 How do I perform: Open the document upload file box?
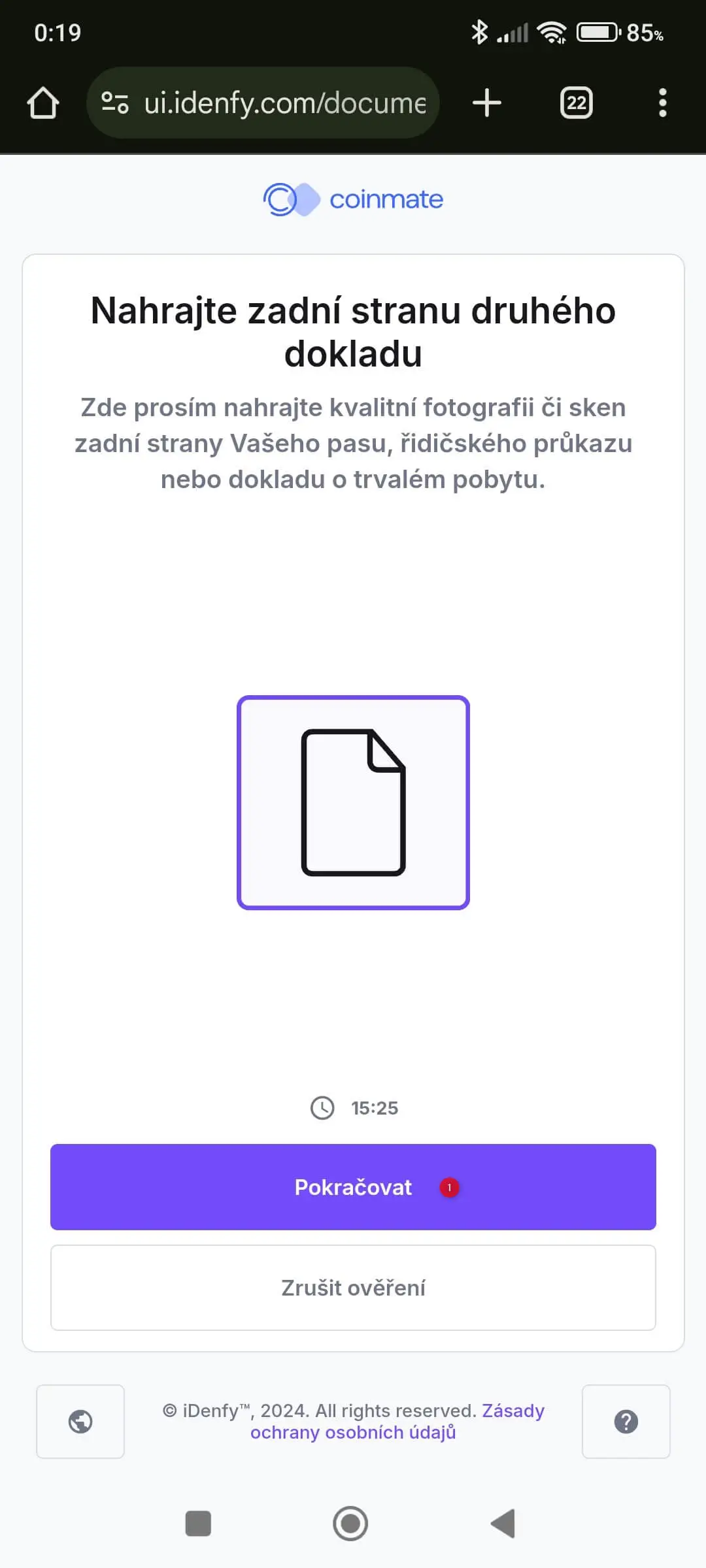pos(353,802)
